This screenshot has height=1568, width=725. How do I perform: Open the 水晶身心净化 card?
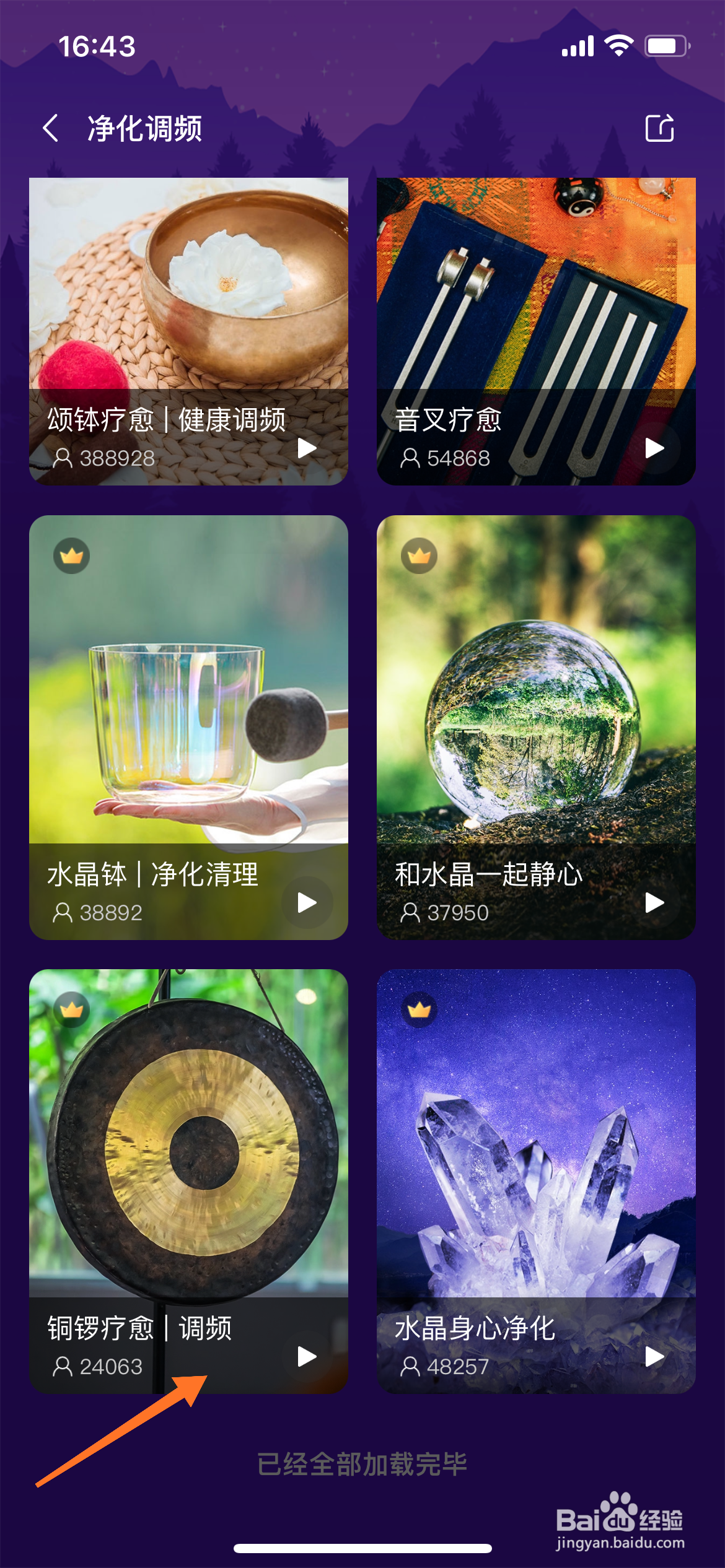[x=536, y=1182]
